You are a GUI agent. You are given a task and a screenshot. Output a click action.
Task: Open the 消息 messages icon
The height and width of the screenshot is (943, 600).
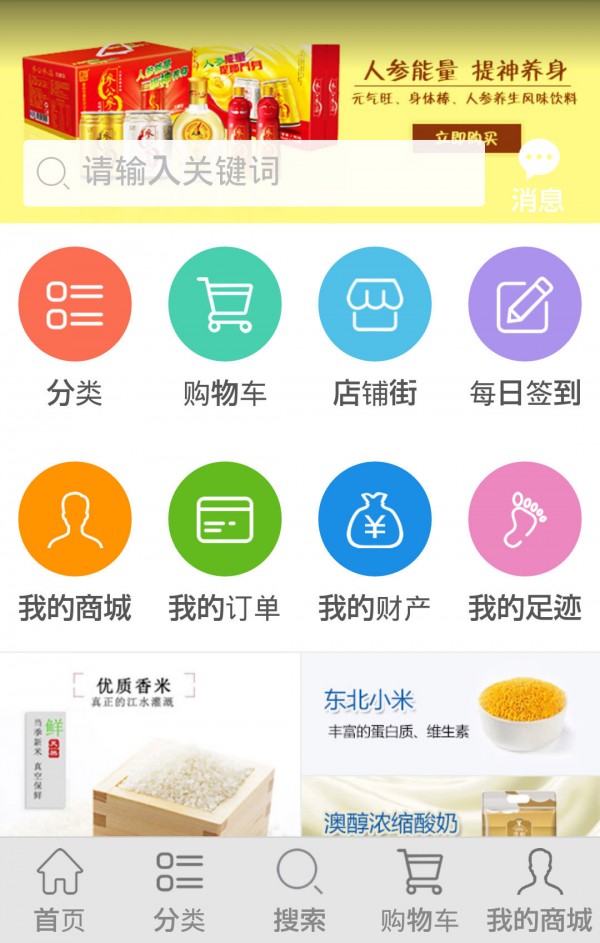tap(538, 175)
